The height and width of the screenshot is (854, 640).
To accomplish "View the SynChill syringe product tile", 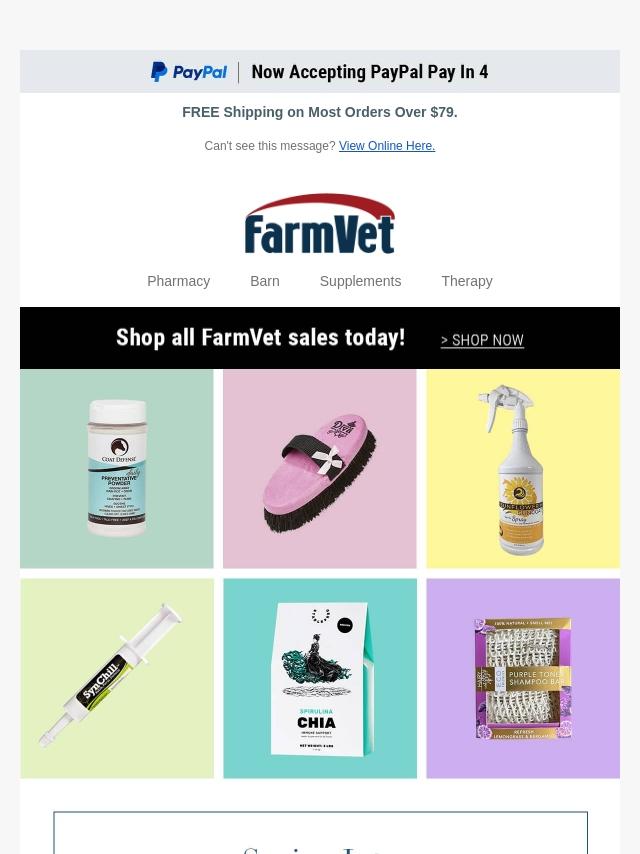I will point(117,678).
